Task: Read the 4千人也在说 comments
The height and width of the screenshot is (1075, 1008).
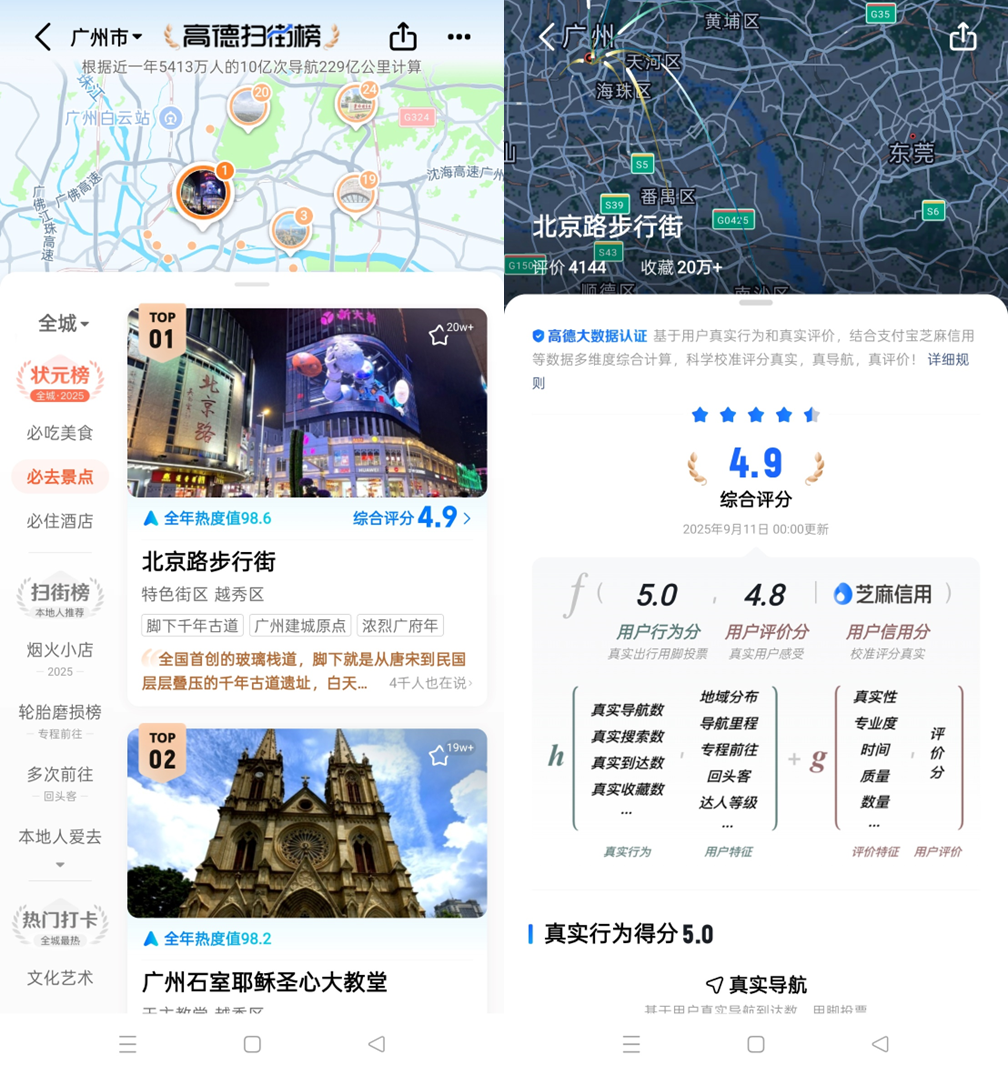Action: pos(430,683)
